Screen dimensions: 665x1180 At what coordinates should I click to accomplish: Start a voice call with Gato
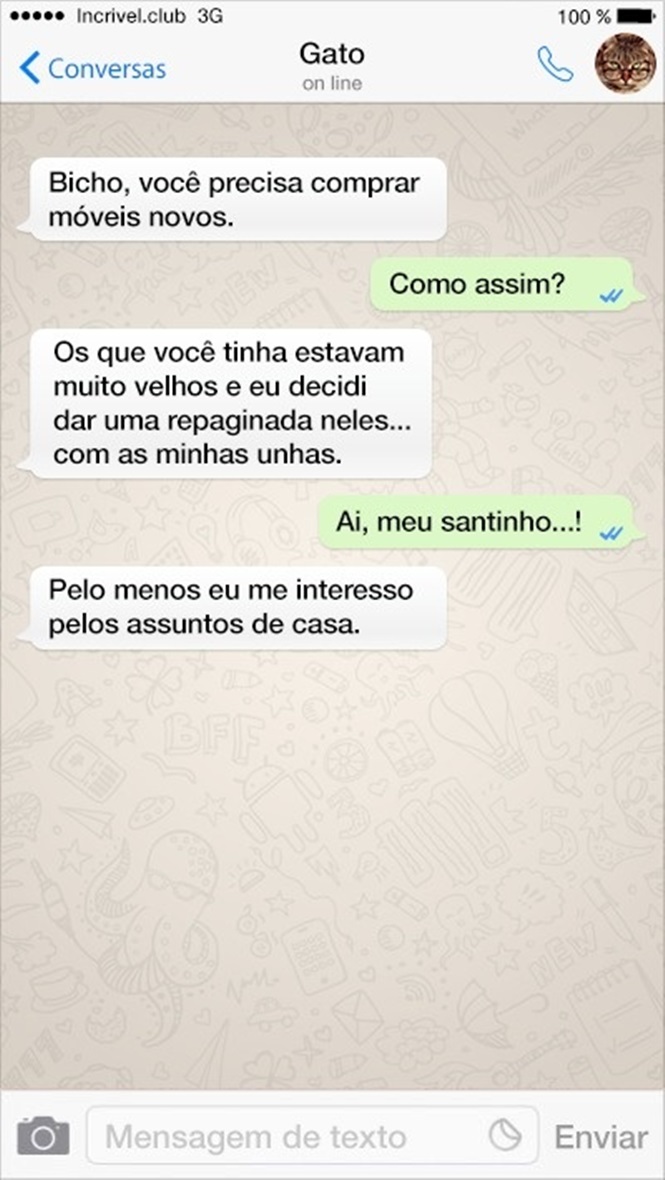pyautogui.click(x=555, y=65)
